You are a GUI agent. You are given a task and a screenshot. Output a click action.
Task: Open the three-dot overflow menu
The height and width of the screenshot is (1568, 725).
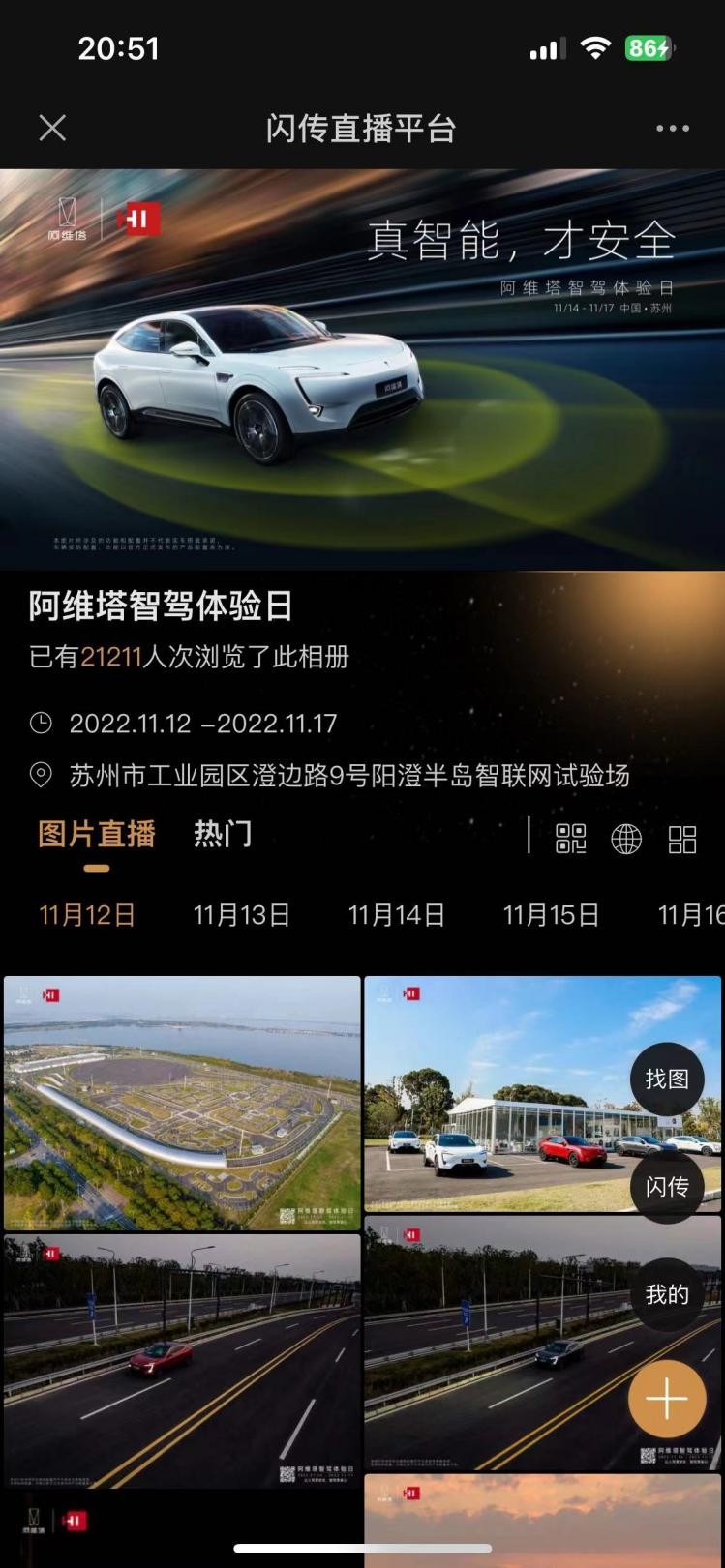click(x=672, y=128)
